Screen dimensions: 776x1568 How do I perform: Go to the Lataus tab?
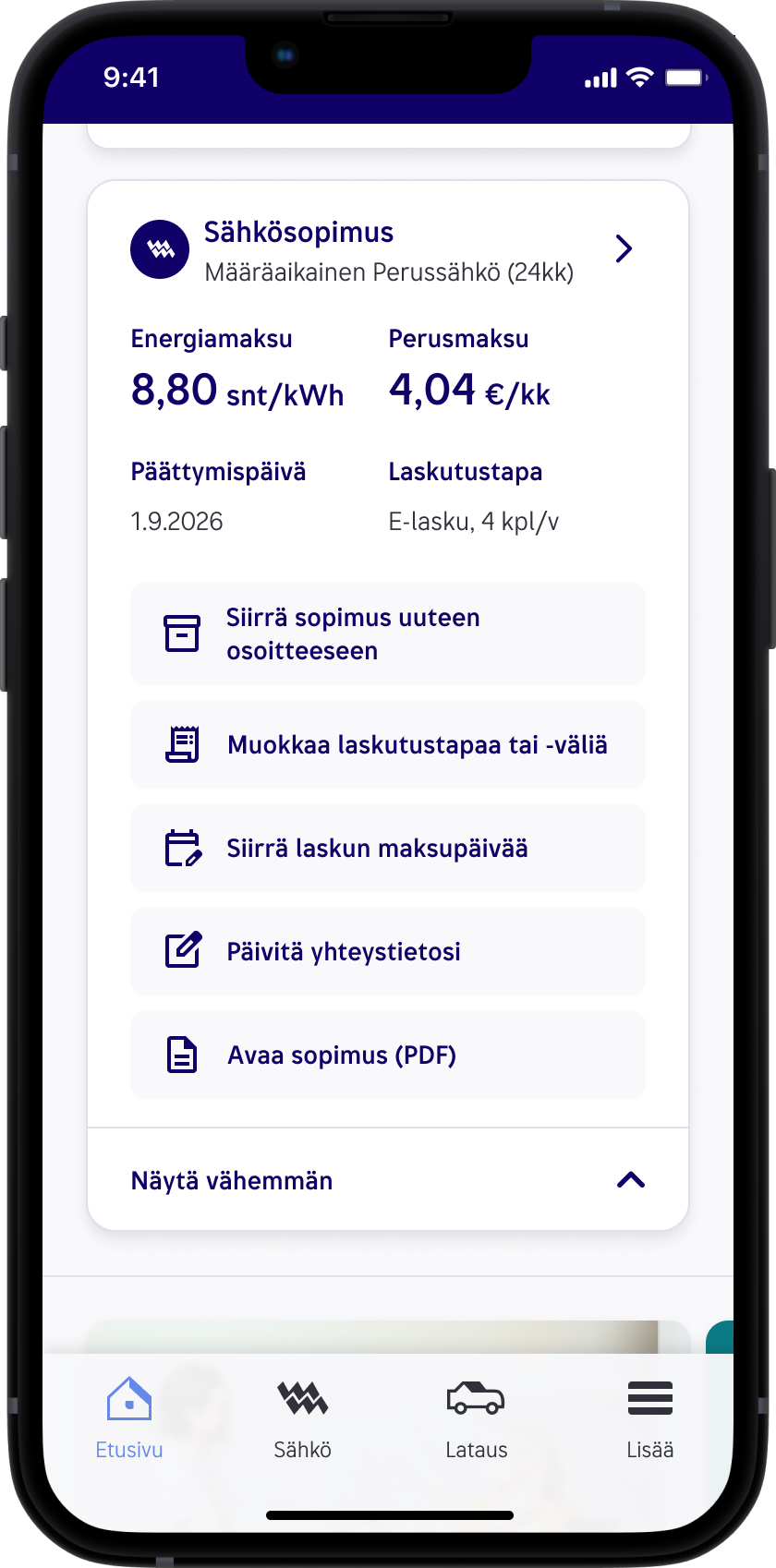point(476,1419)
